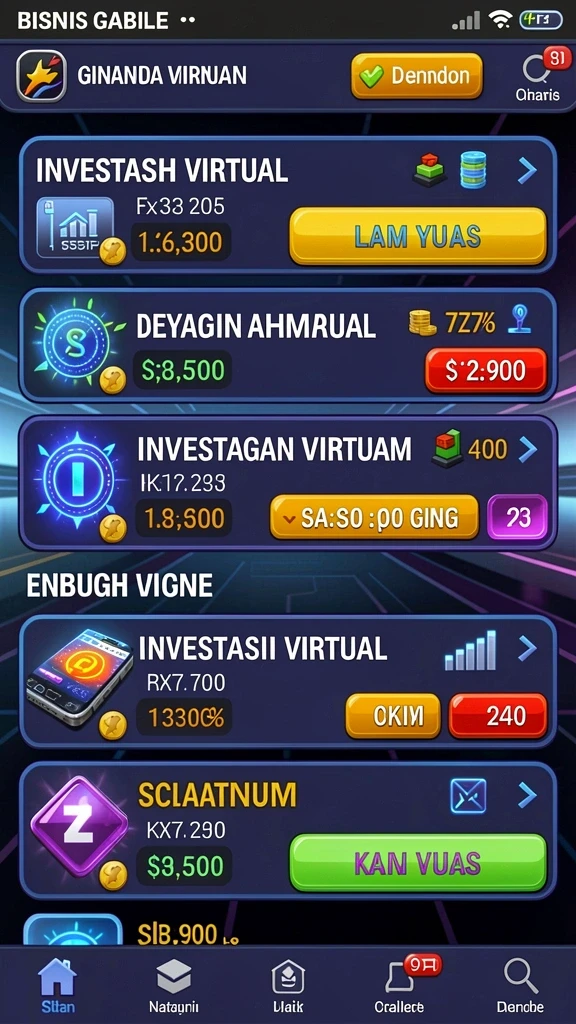Tap the red $2:900 button
Viewport: 576px width, 1024px height.
(486, 370)
